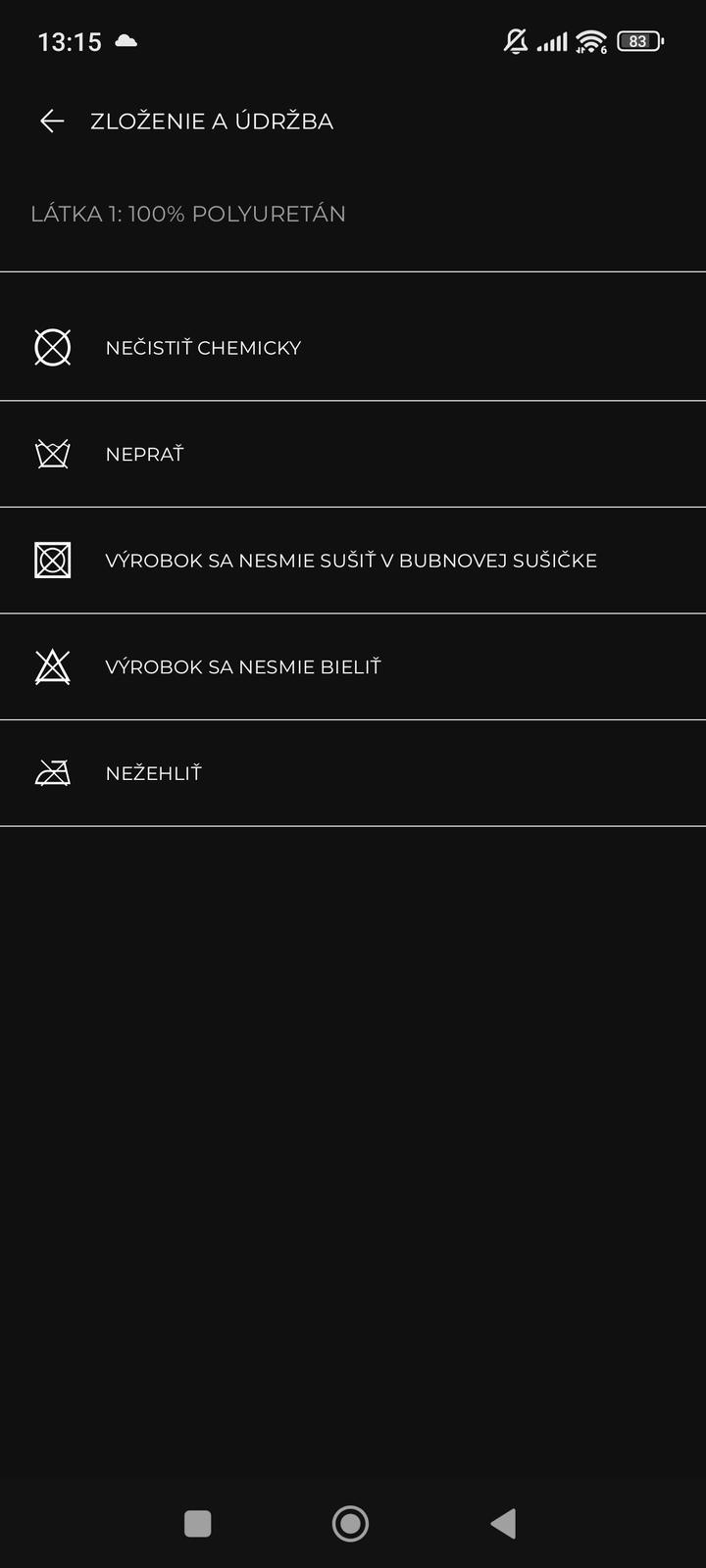Open recent apps via the square button
Image resolution: width=706 pixels, height=1568 pixels.
click(x=198, y=1523)
